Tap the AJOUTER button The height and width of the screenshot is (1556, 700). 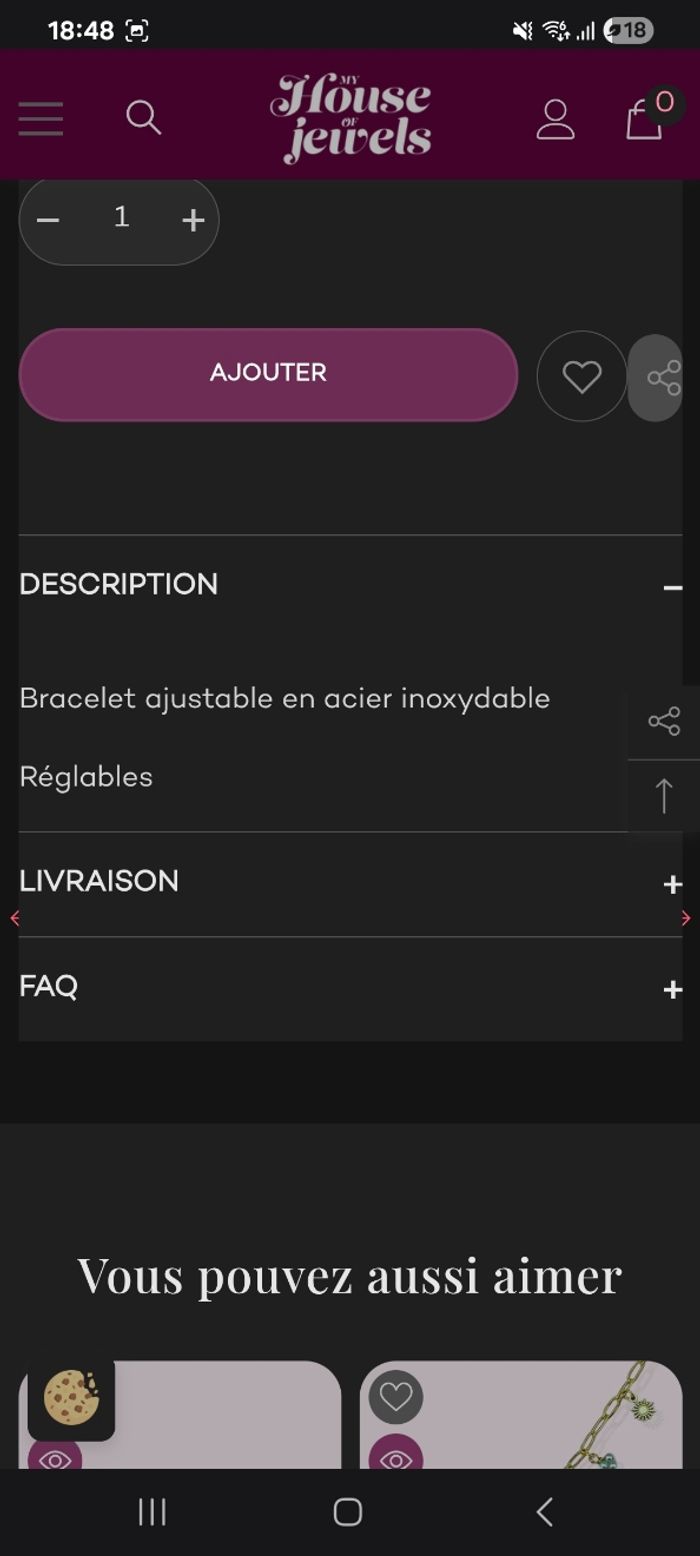[268, 374]
